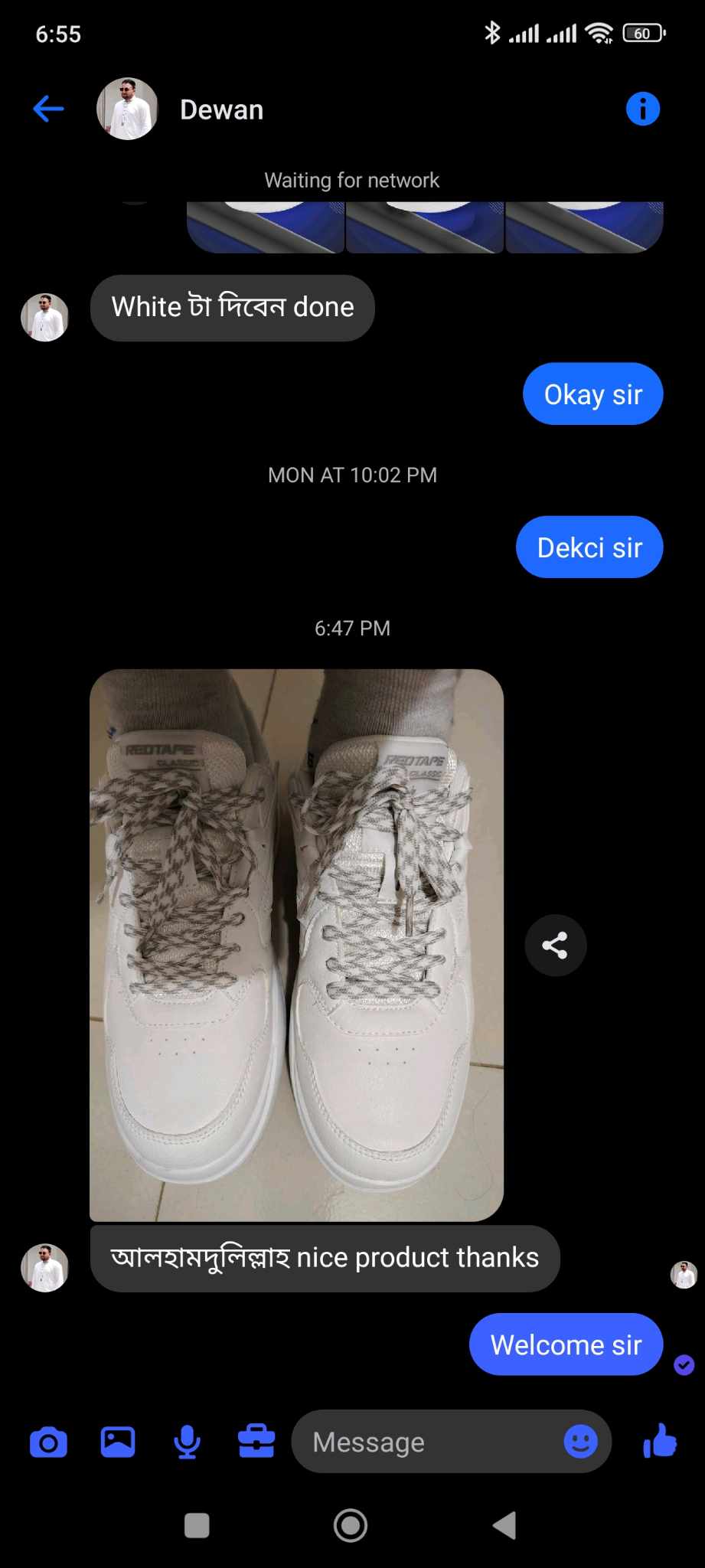Record a voice message
The width and height of the screenshot is (705, 1568).
187,1442
